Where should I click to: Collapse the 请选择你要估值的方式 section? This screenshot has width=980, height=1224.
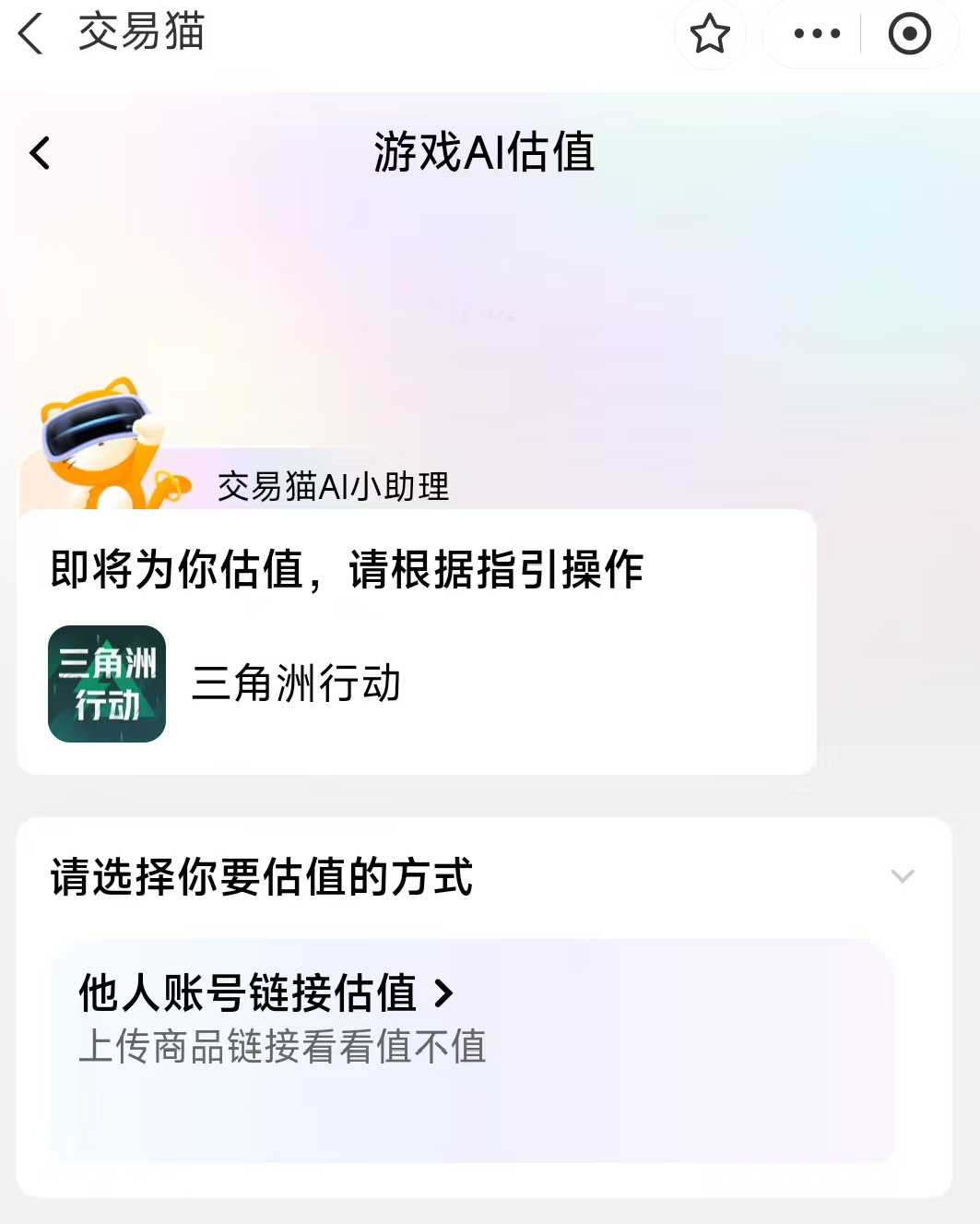(902, 876)
